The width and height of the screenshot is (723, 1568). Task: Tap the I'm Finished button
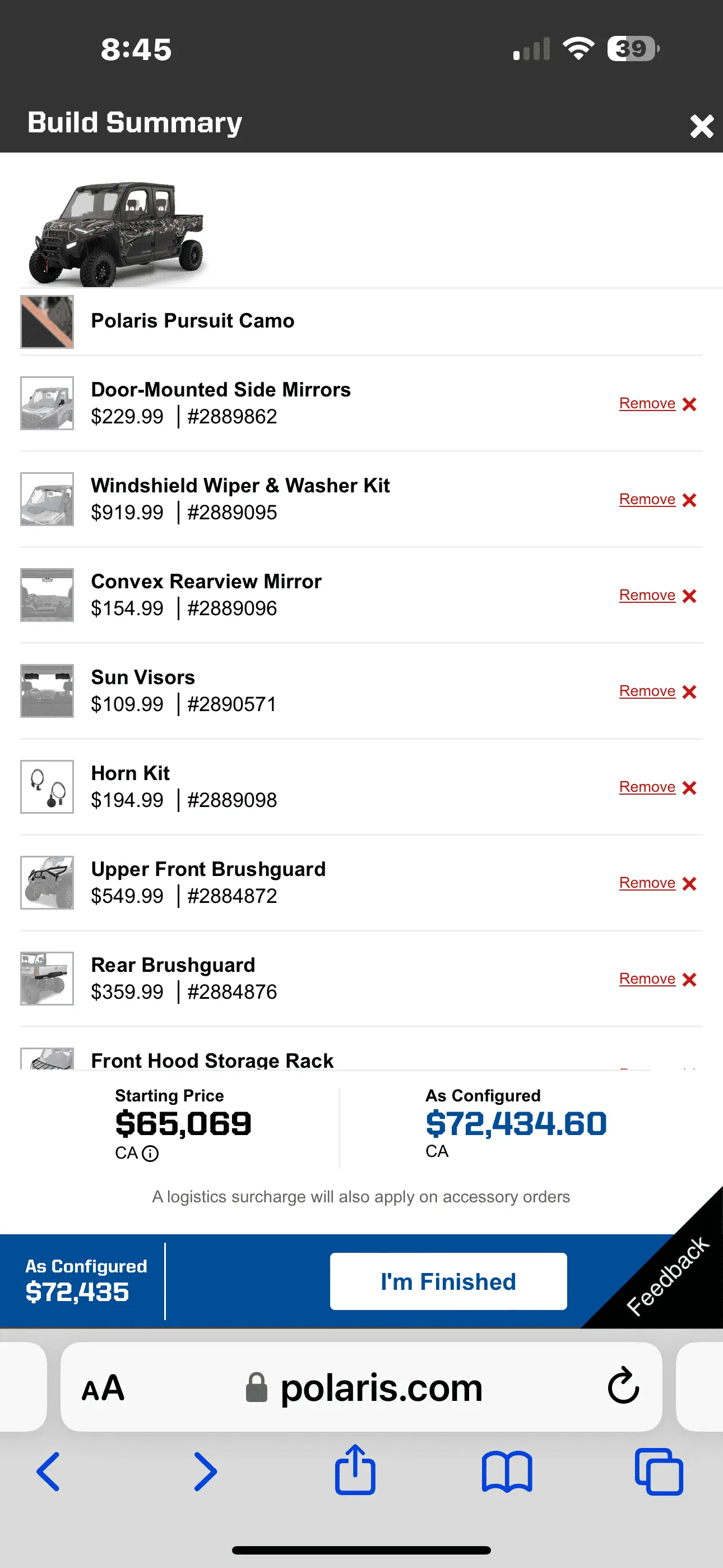coord(448,1281)
